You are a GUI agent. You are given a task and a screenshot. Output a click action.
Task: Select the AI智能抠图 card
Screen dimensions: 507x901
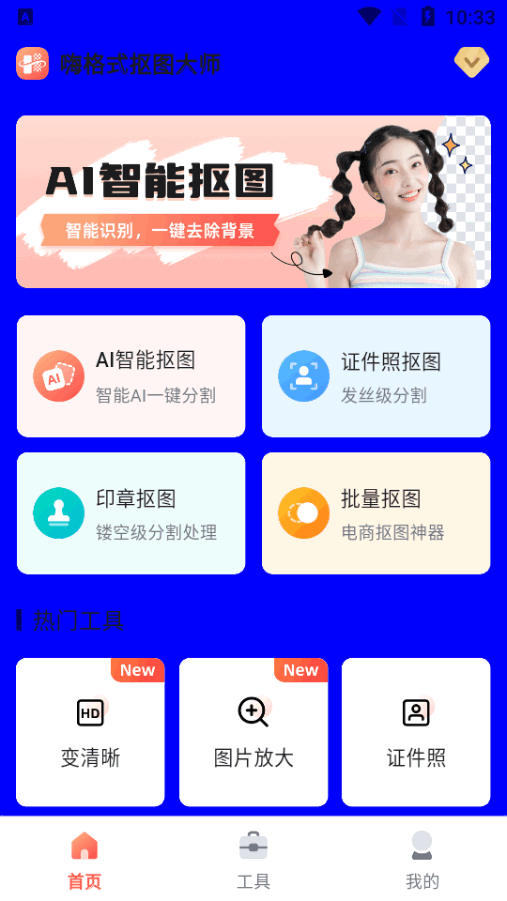click(131, 376)
